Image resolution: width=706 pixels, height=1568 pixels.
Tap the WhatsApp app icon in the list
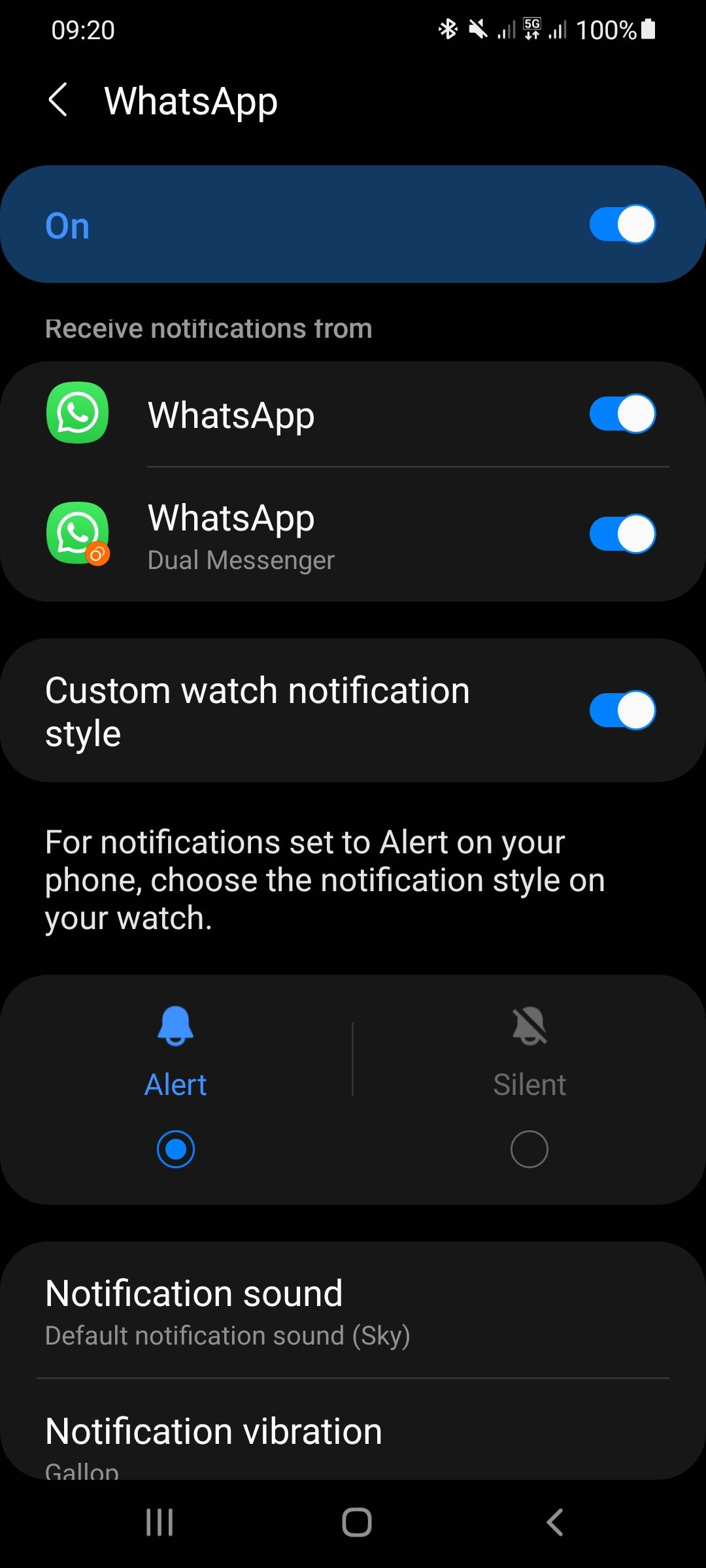click(x=76, y=414)
